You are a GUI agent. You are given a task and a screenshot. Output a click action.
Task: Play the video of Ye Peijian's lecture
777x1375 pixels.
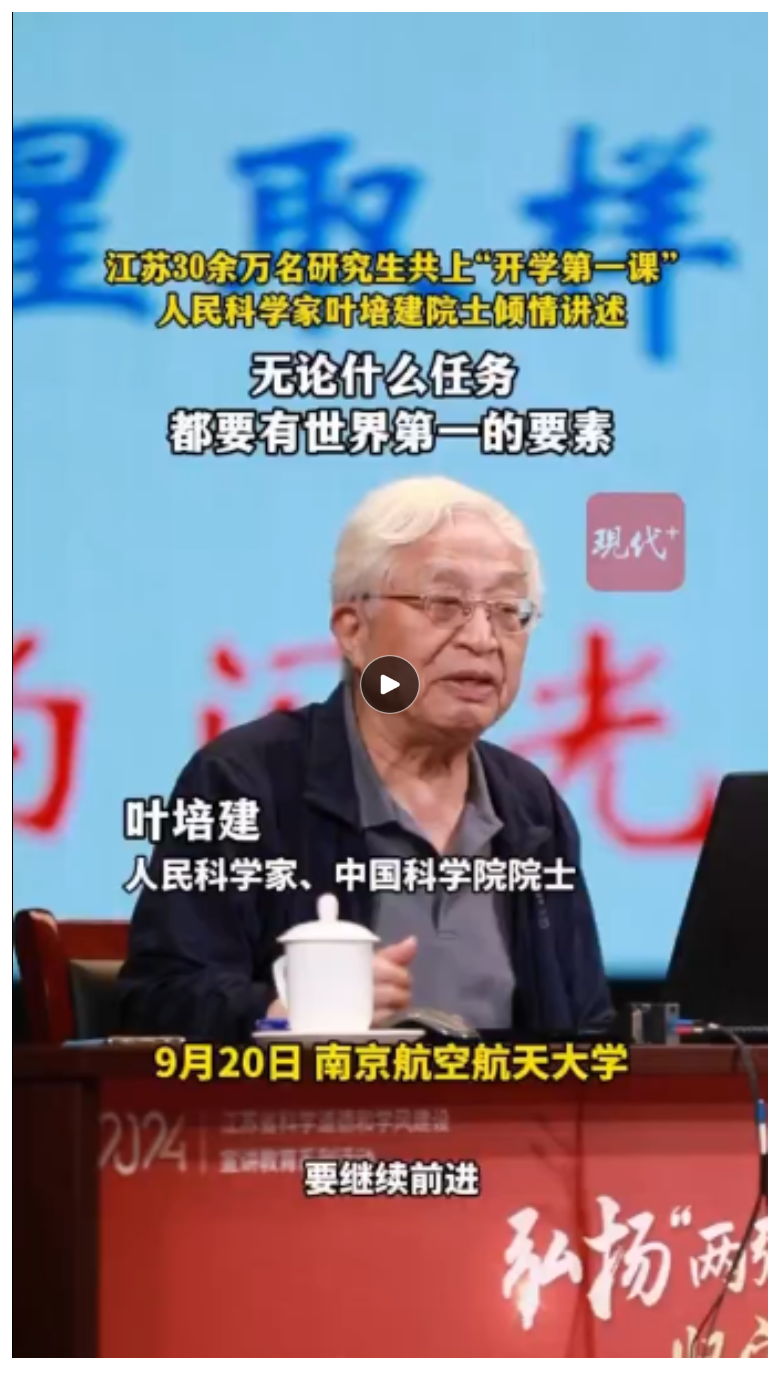[x=389, y=685]
